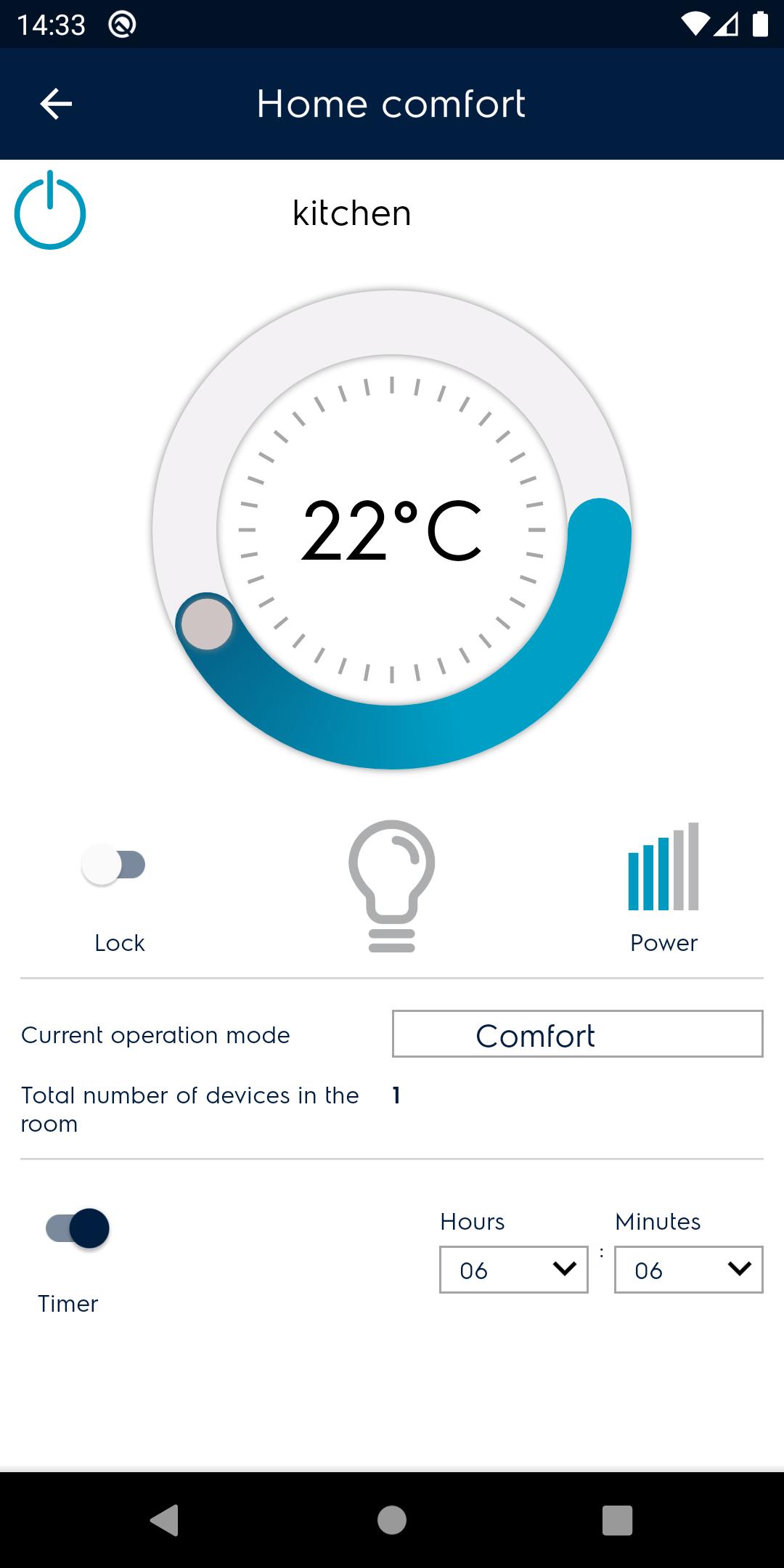This screenshot has height=1568, width=784.
Task: Disable the Timer switch
Action: click(x=76, y=1228)
